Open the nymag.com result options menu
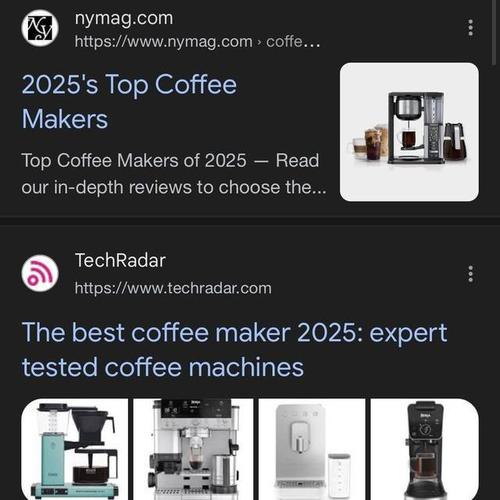This screenshot has height=500, width=500. (470, 28)
